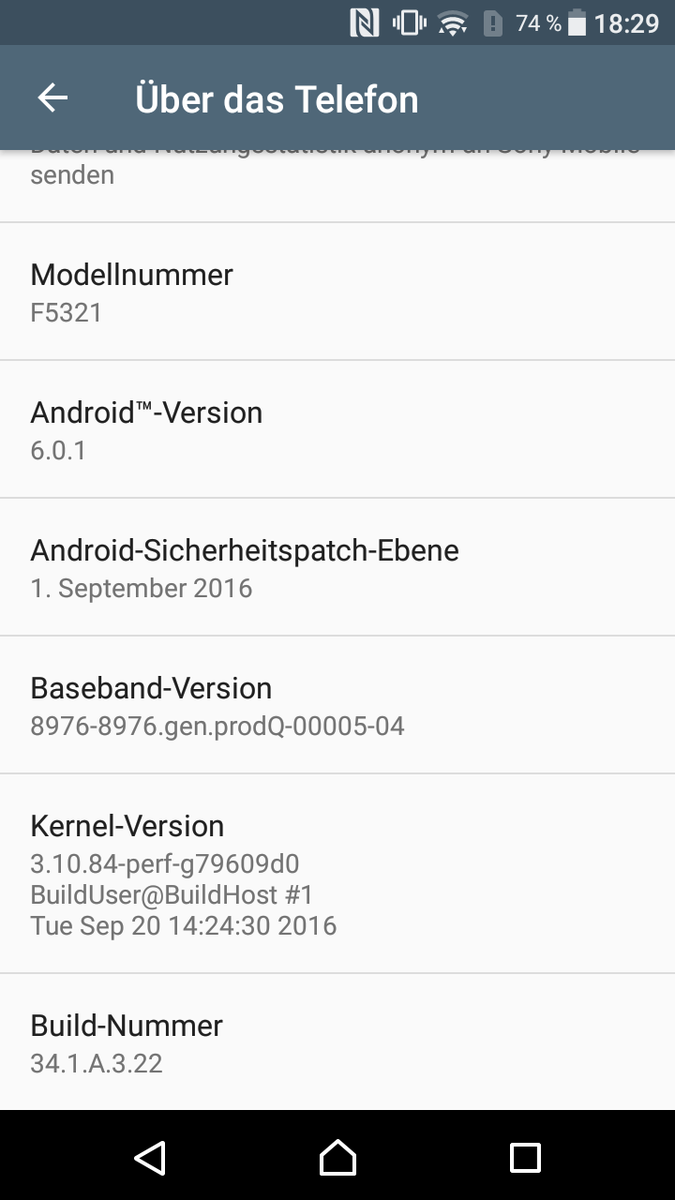The width and height of the screenshot is (675, 1200).
Task: Go back using the arrow in the app bar
Action: [x=52, y=98]
